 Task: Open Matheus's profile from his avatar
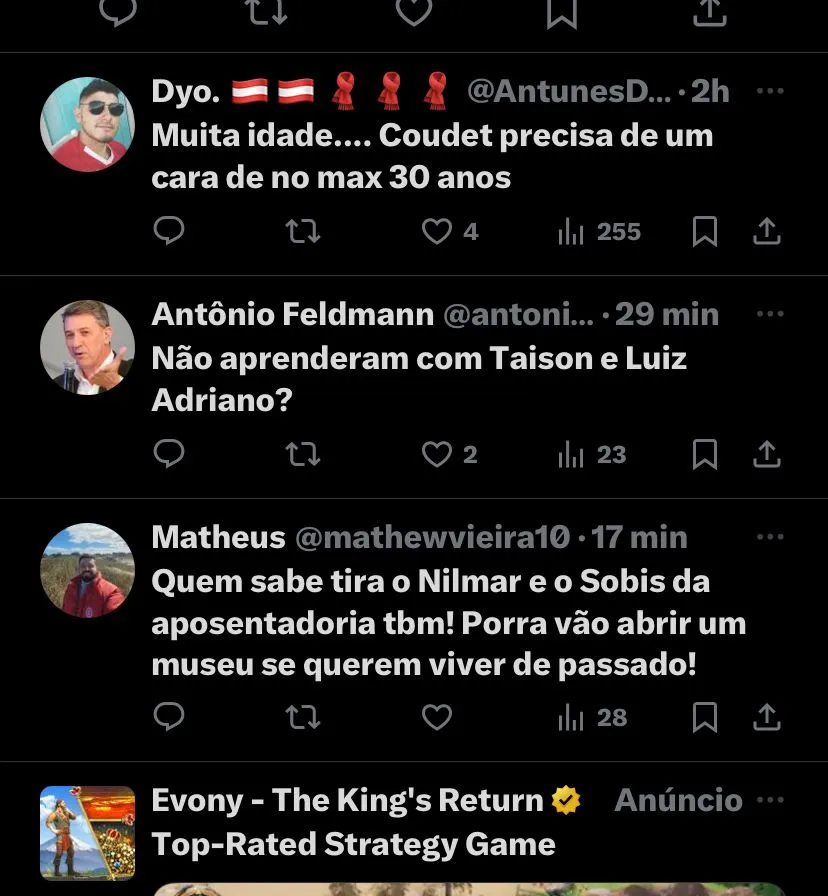point(87,570)
